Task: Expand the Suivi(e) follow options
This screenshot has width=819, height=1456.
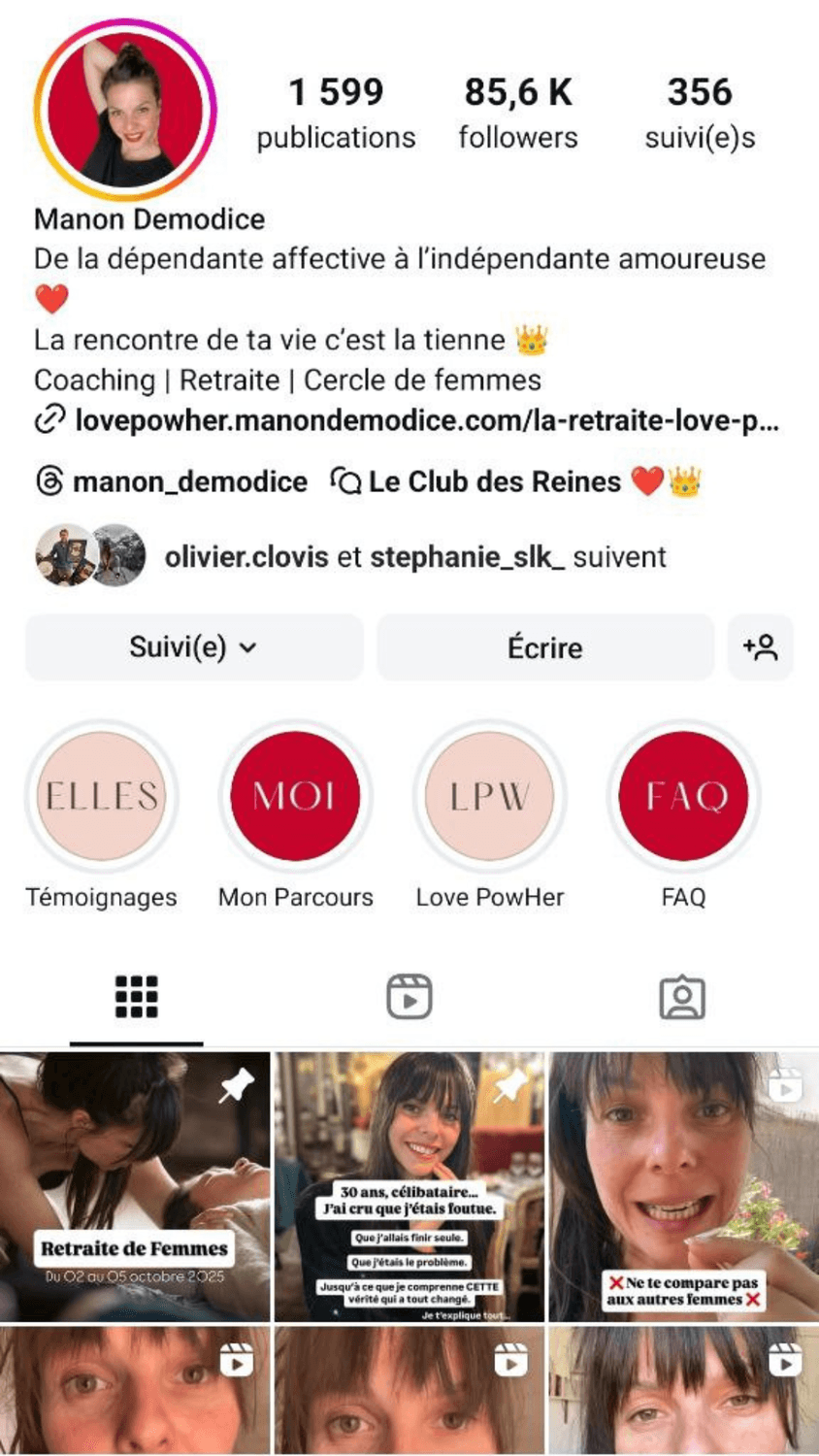Action: tap(194, 647)
